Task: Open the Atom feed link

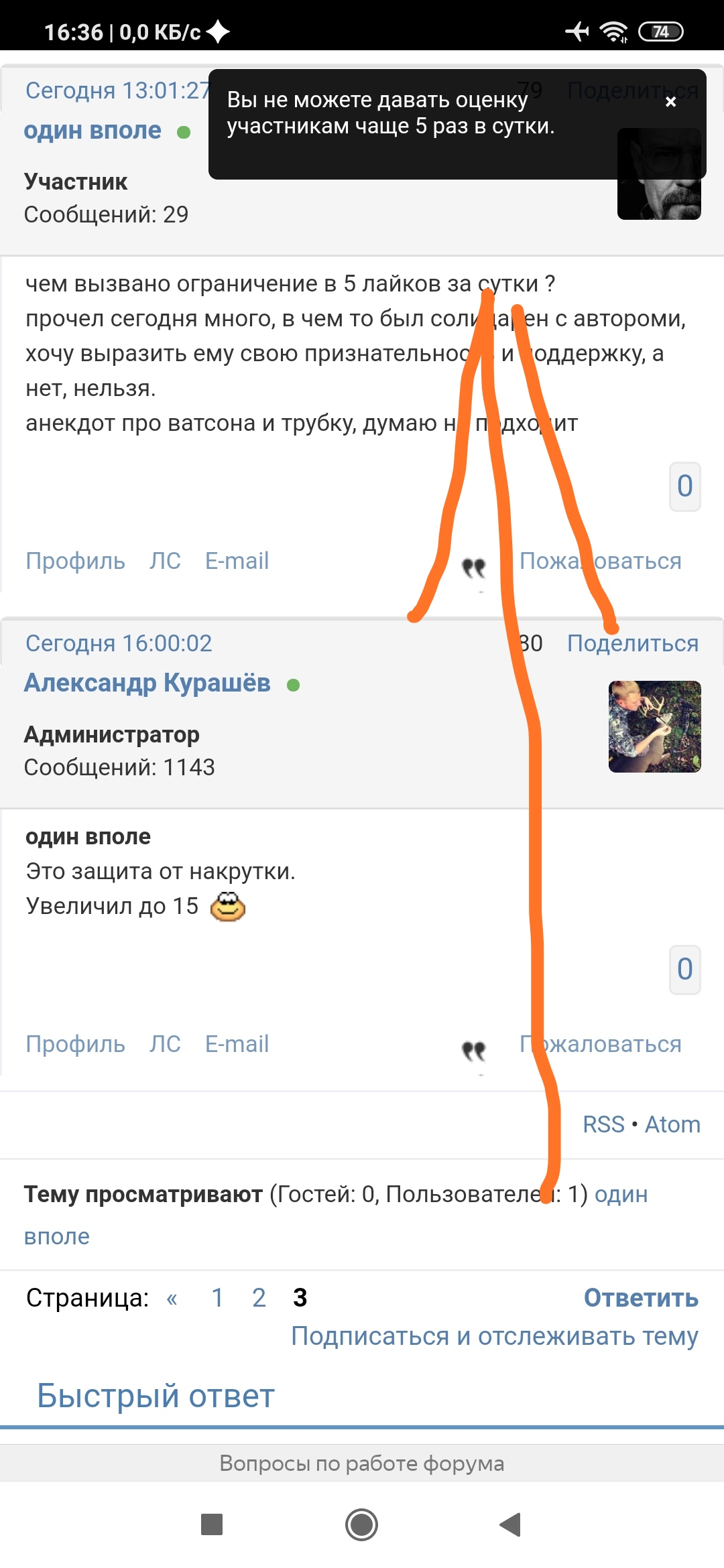Action: click(672, 1124)
